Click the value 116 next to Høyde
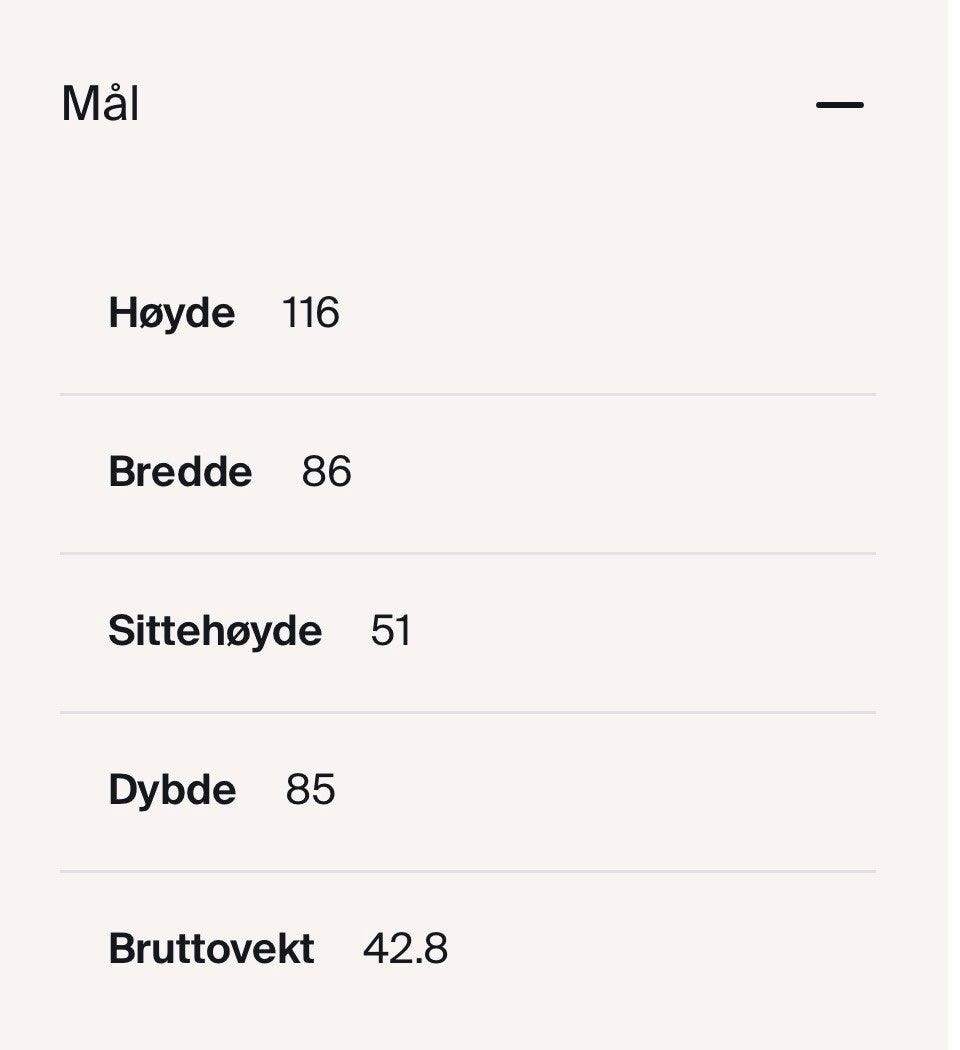960x1050 pixels. [x=311, y=313]
